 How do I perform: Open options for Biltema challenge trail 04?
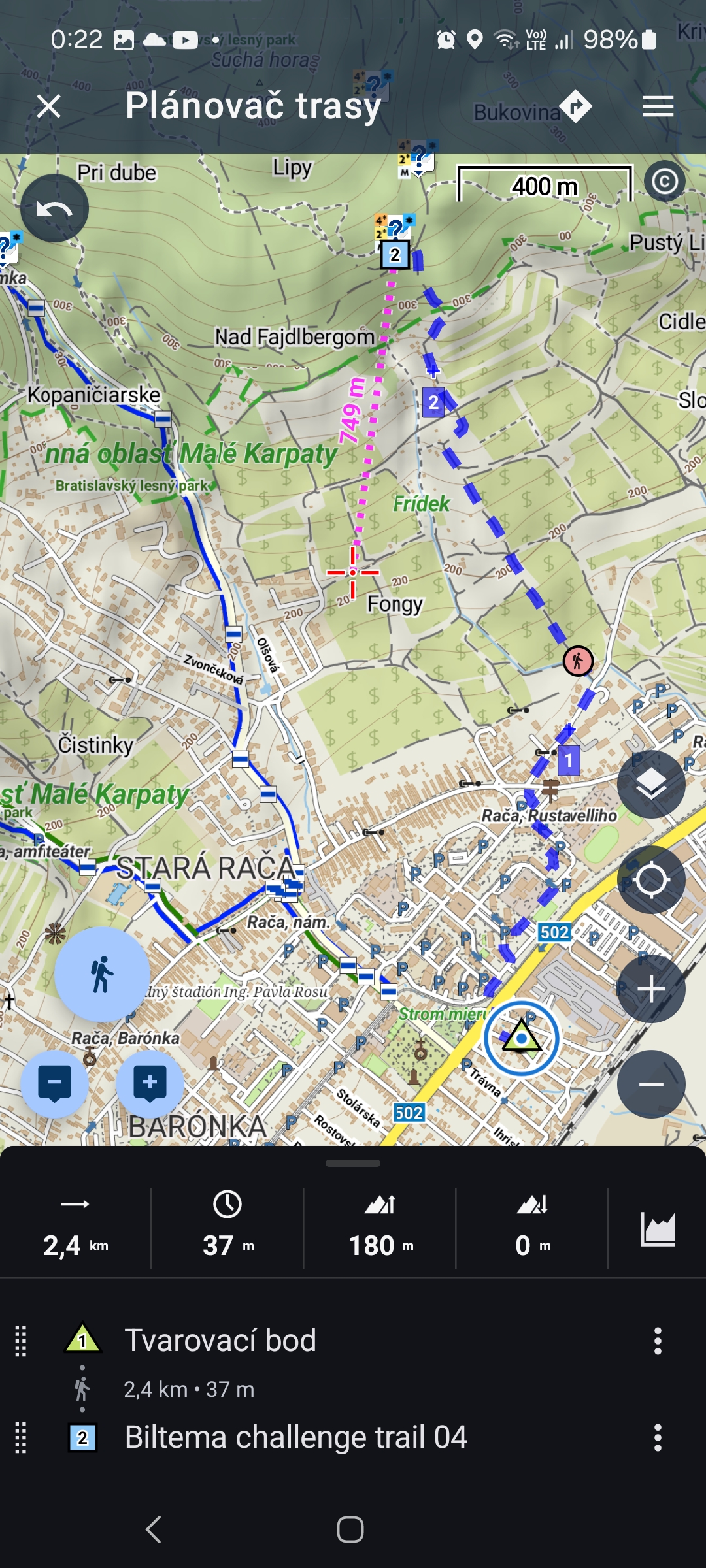(x=658, y=1437)
